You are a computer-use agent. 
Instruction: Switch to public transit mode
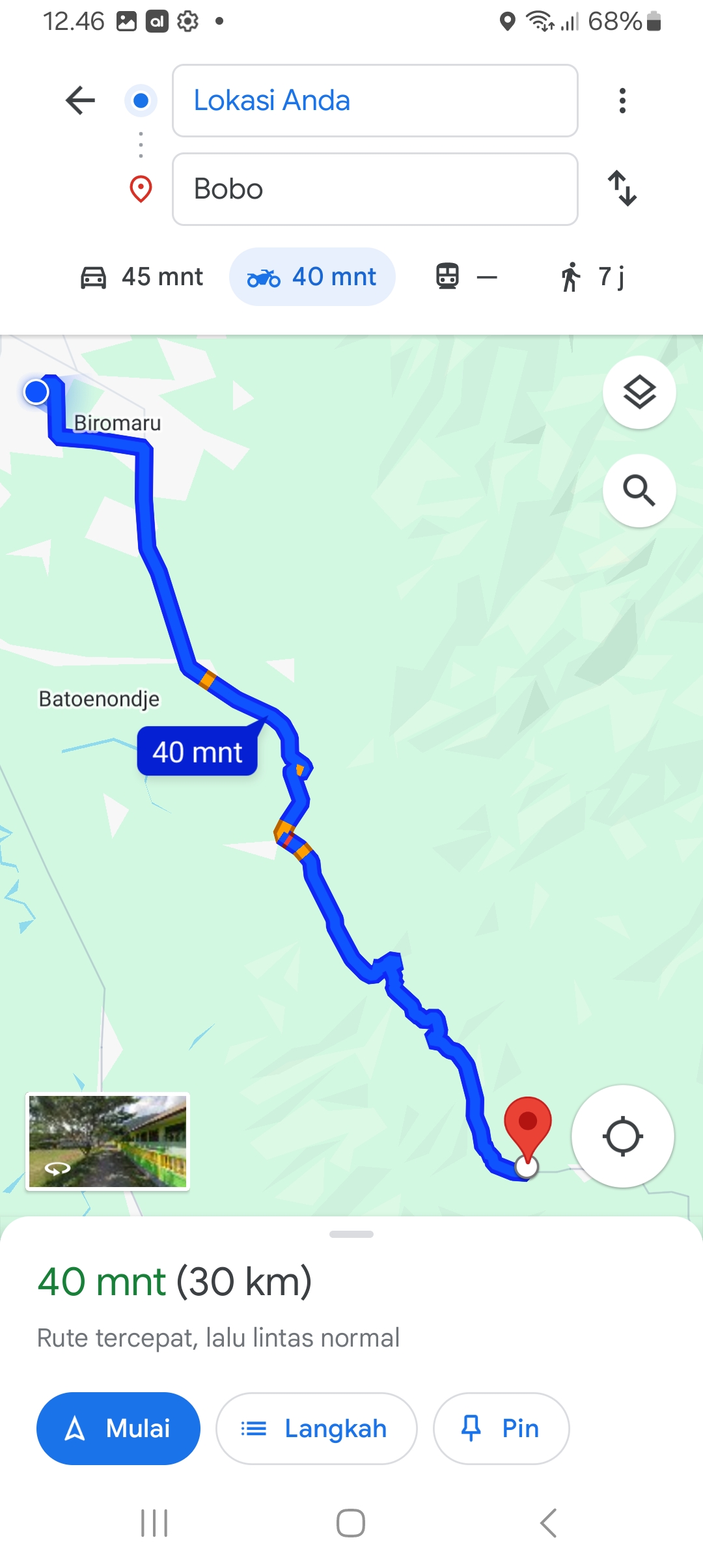pyautogui.click(x=466, y=277)
